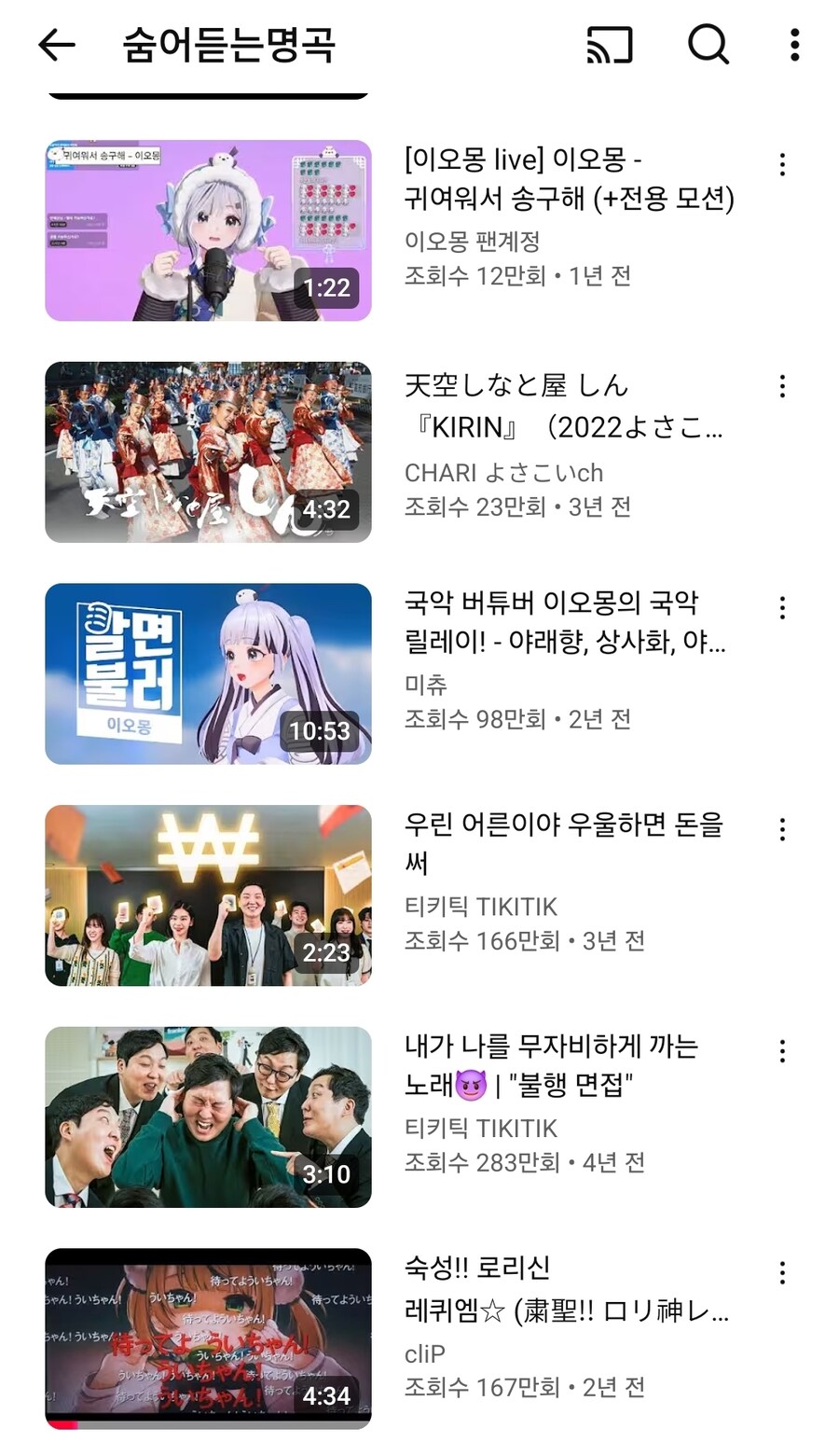Tap the back arrow to leave the playlist
839x1456 pixels.
[x=56, y=45]
